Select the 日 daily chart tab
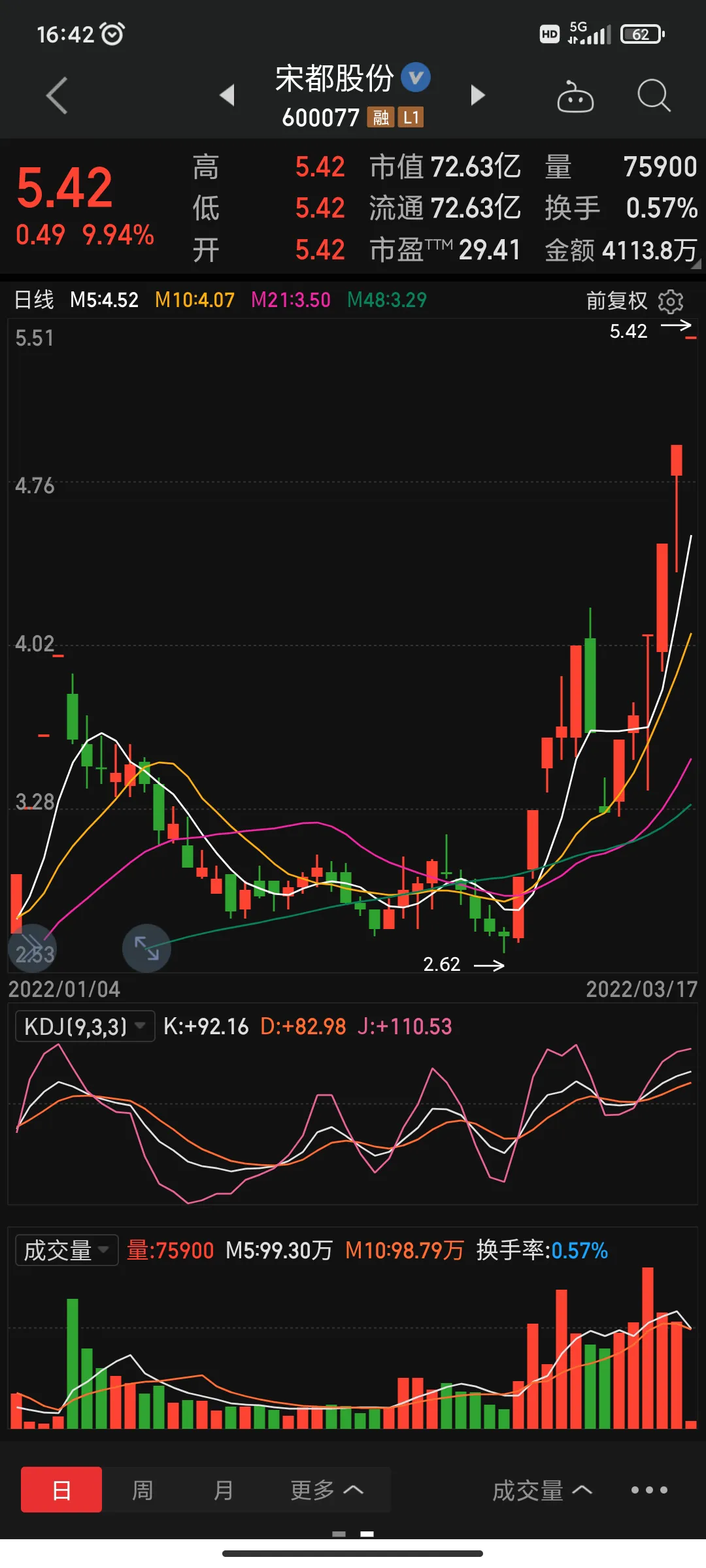This screenshot has width=706, height=1568. [x=61, y=1490]
